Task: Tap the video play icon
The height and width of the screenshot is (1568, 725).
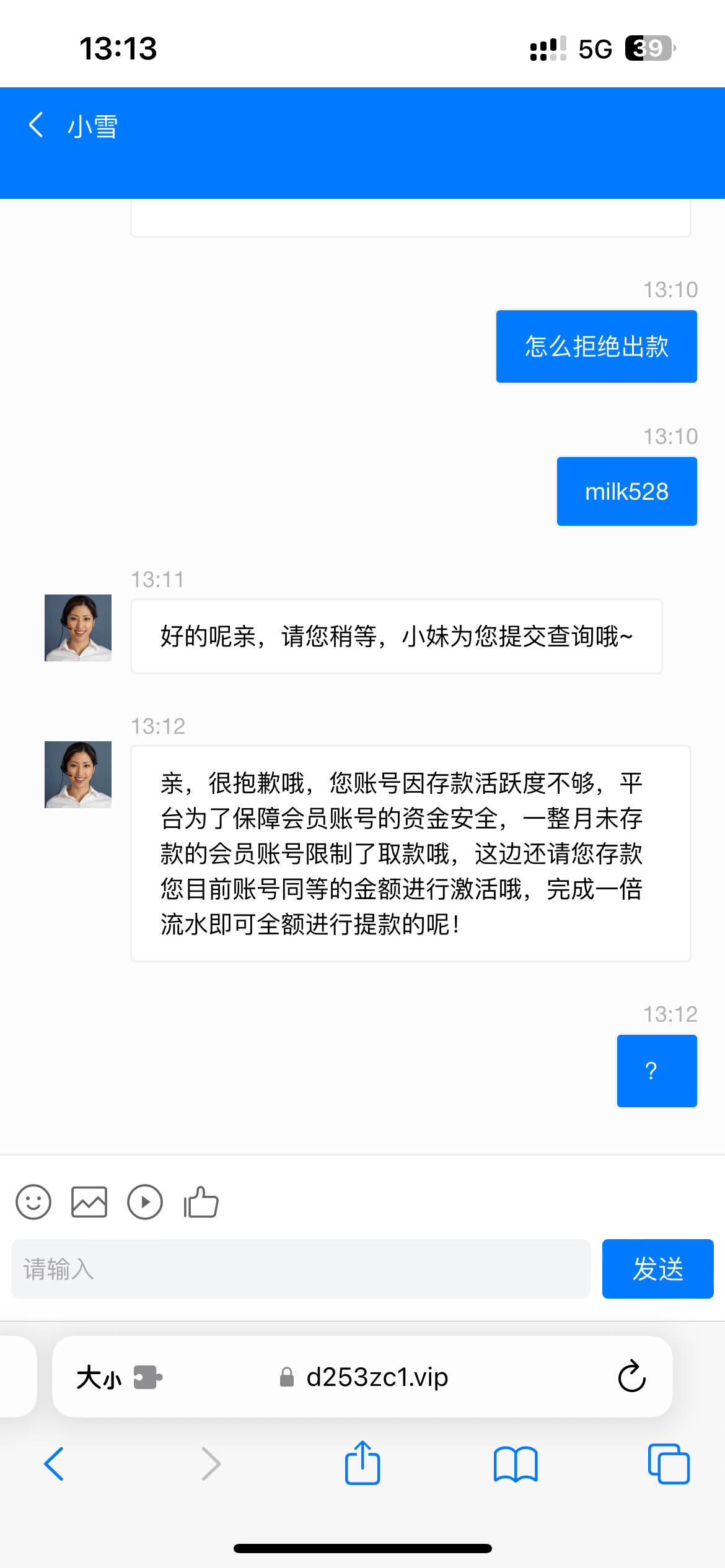Action: coord(145,1202)
